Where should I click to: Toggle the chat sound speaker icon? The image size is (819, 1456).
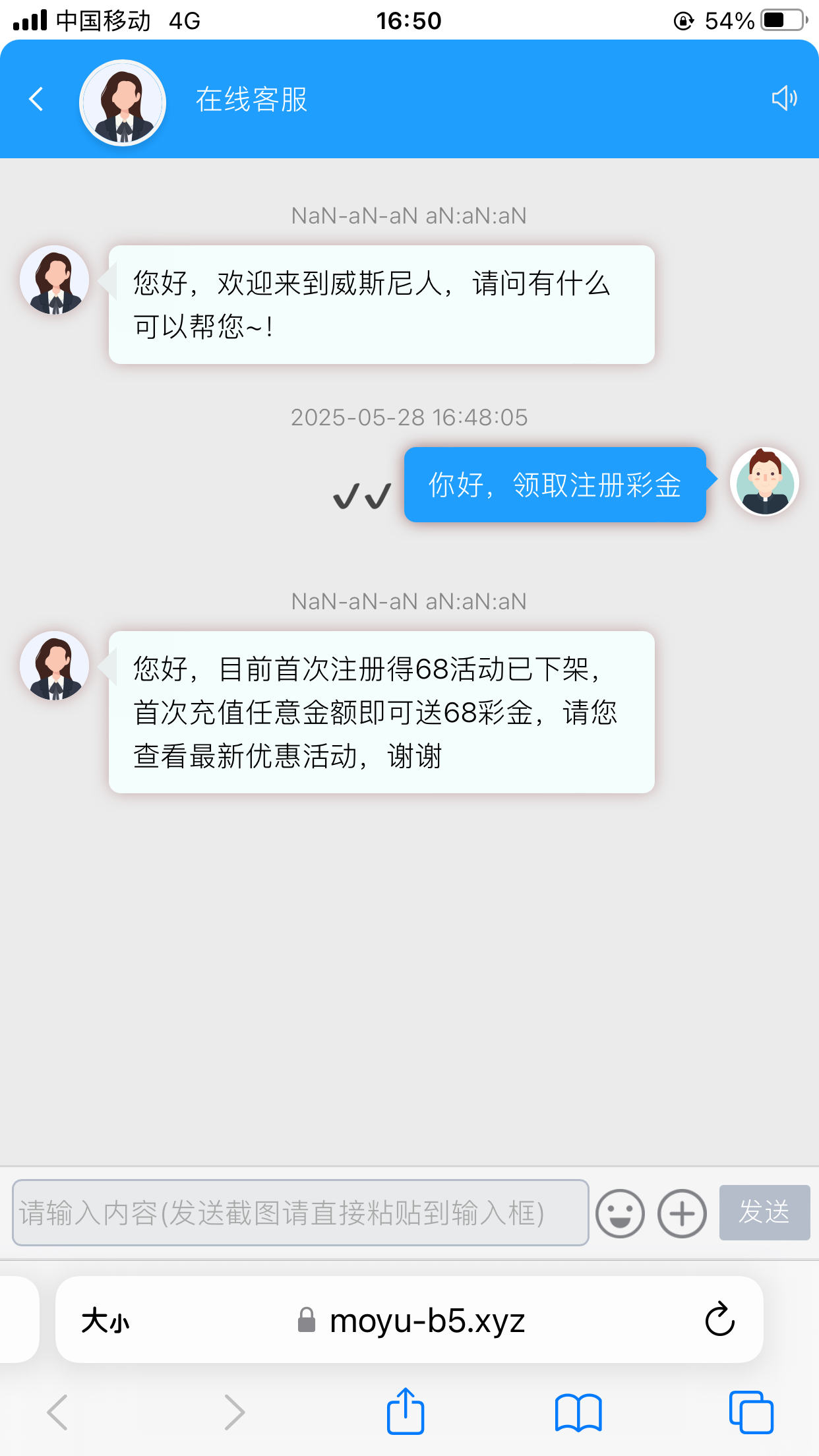coord(784,98)
